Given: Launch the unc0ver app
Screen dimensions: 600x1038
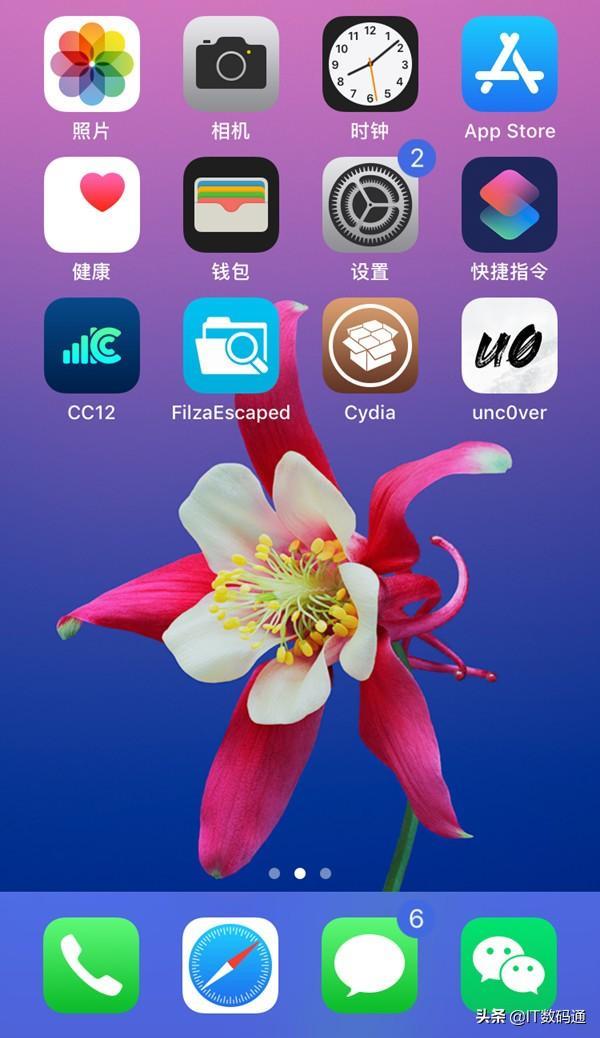Looking at the screenshot, I should point(509,346).
